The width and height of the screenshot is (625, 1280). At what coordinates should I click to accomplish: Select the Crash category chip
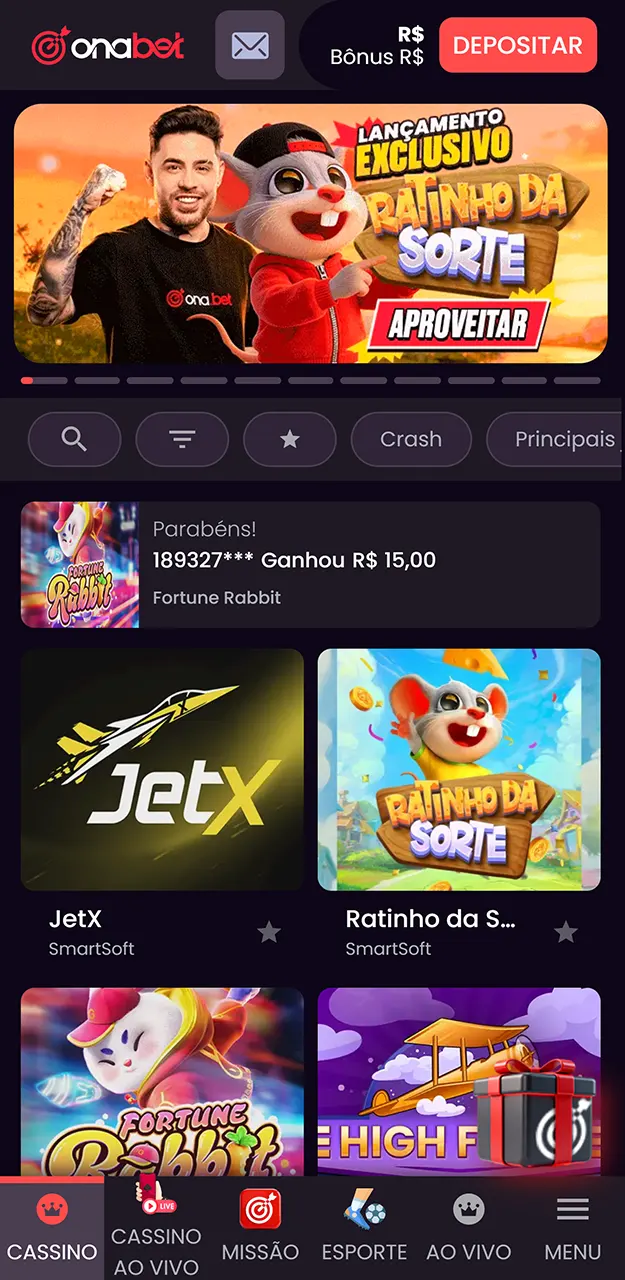(x=411, y=439)
